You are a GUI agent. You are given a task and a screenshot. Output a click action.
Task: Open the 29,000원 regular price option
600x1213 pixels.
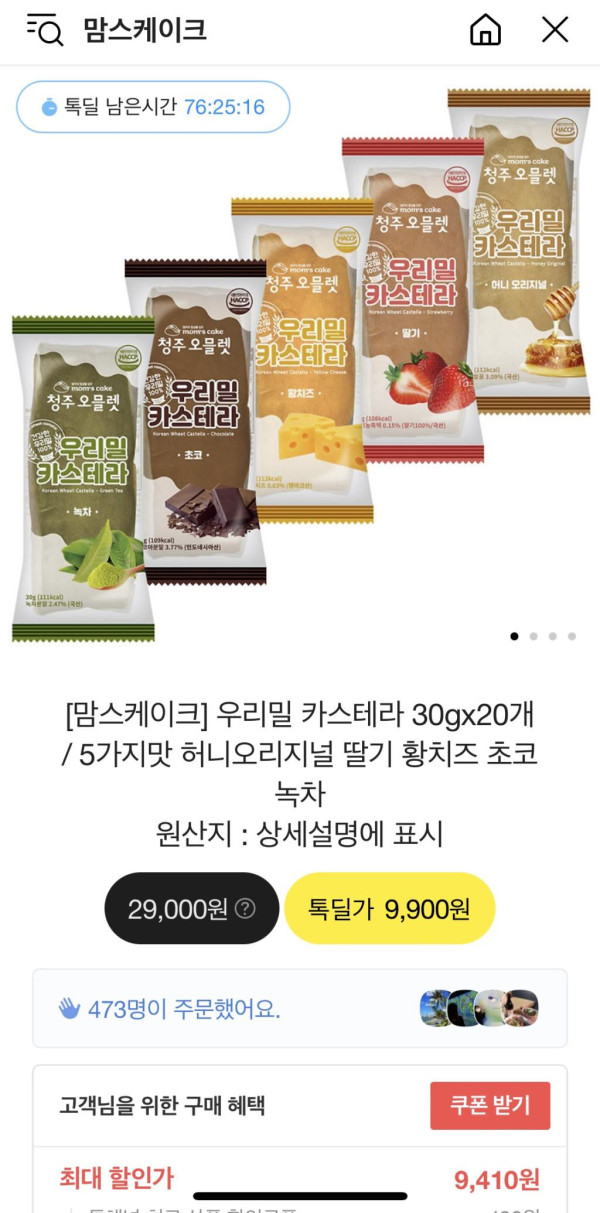[180, 909]
